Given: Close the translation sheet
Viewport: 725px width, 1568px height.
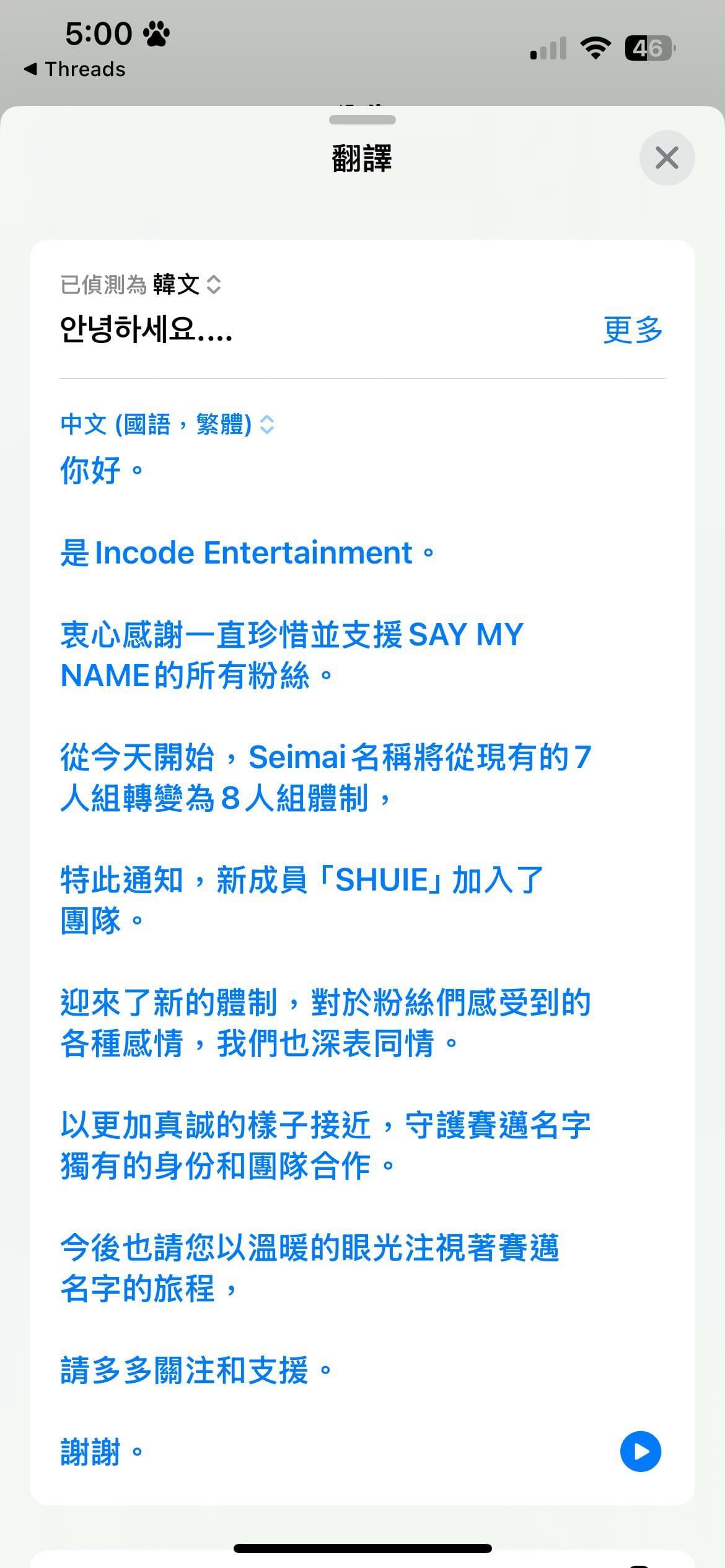Looking at the screenshot, I should click(667, 158).
